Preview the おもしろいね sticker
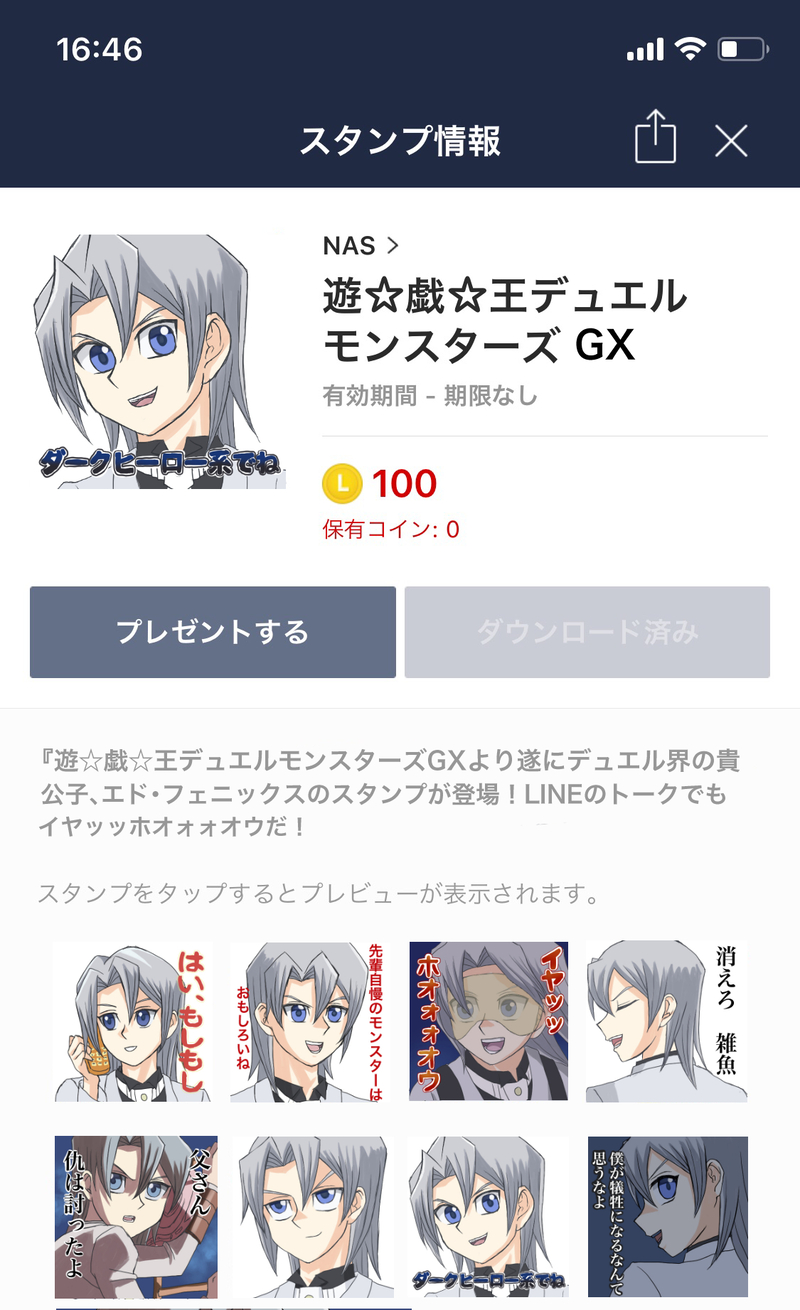This screenshot has height=1310, width=800. 311,1021
